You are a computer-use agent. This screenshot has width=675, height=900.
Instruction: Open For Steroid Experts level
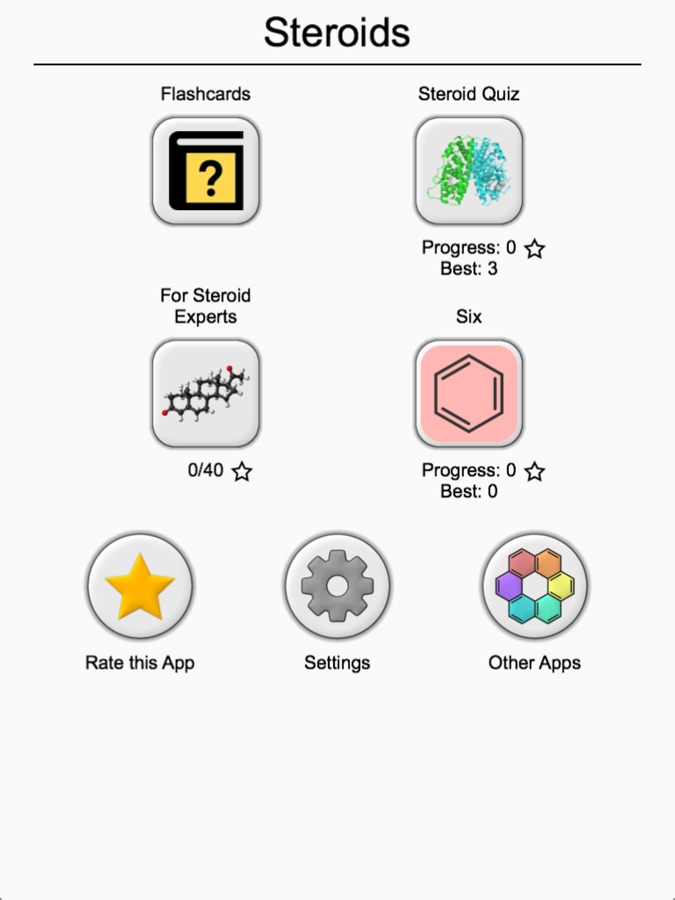click(205, 393)
